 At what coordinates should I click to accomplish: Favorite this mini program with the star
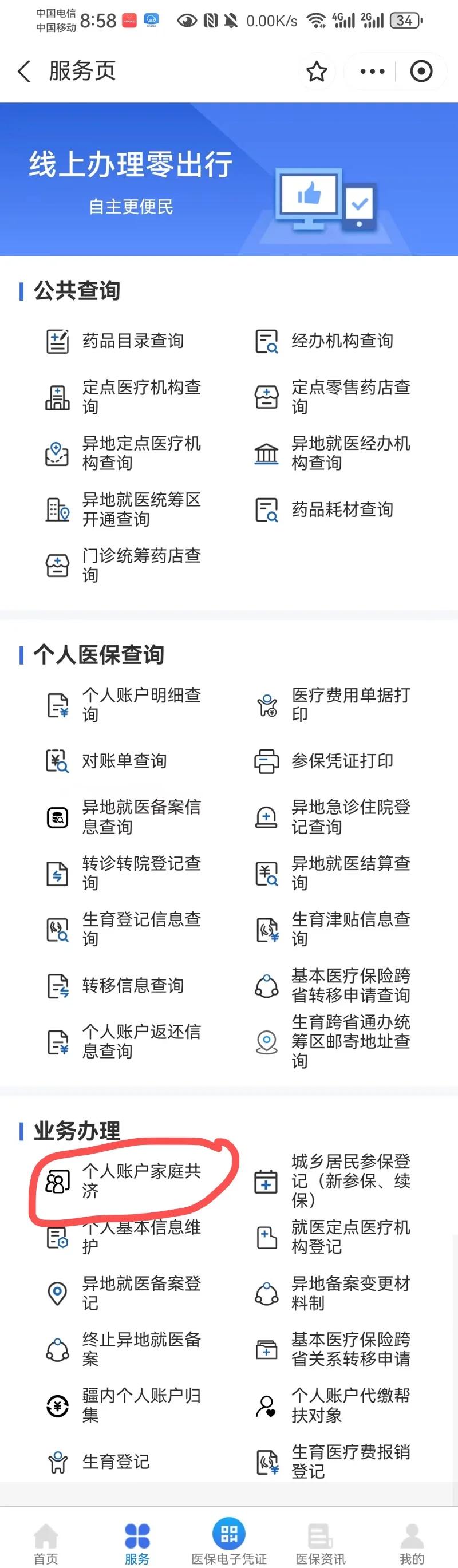[316, 72]
